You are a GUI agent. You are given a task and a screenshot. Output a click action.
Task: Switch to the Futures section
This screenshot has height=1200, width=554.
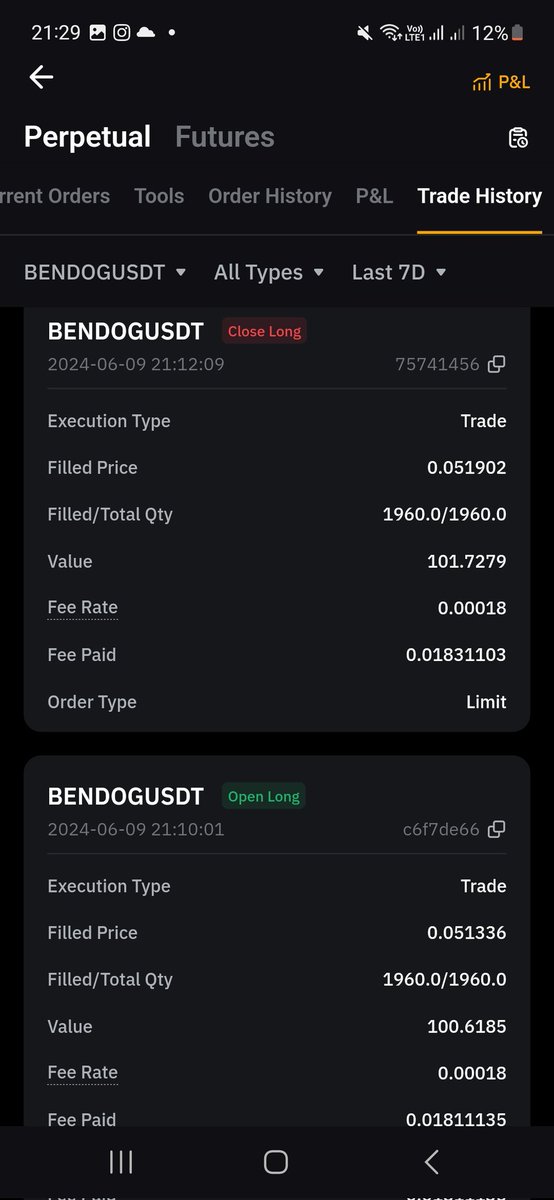[225, 137]
